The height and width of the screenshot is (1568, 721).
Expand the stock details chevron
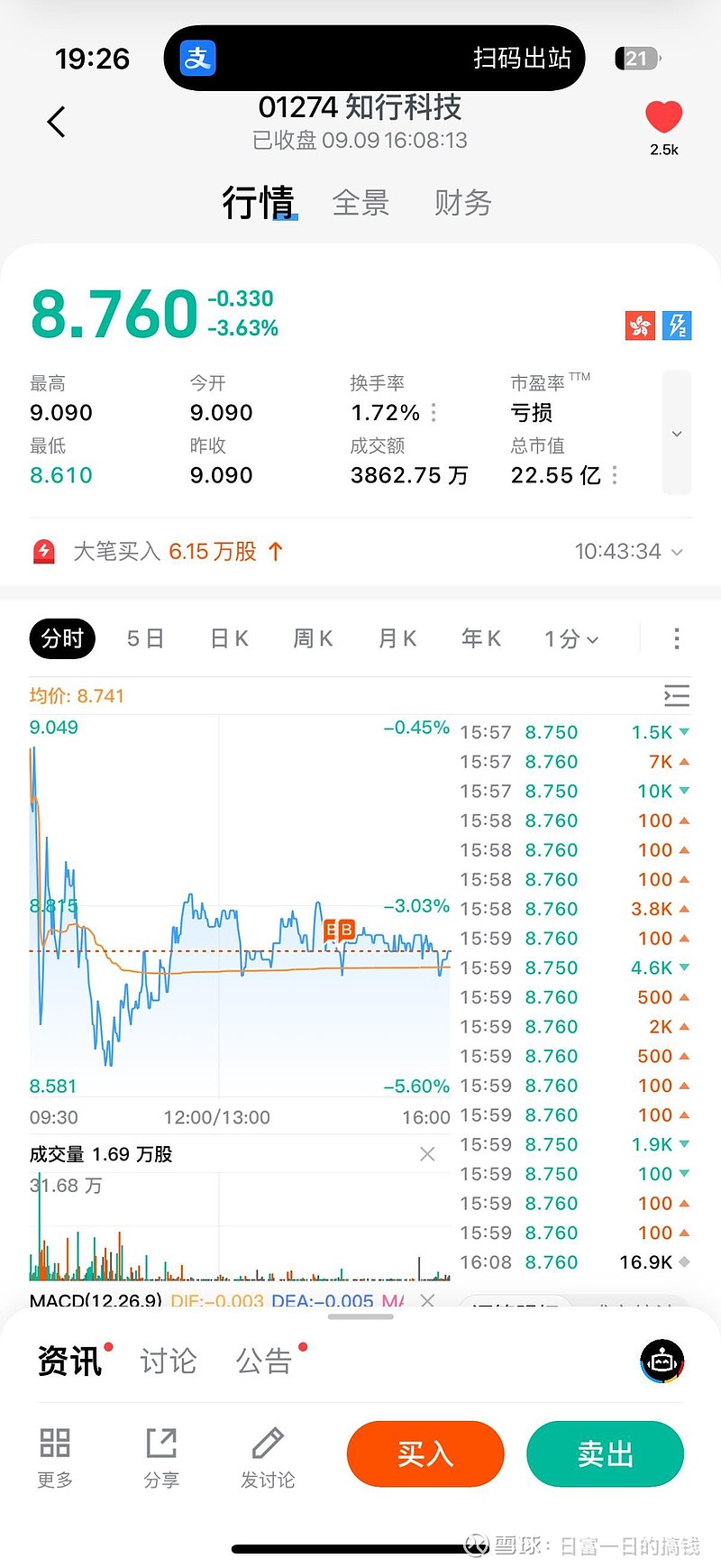coord(677,434)
